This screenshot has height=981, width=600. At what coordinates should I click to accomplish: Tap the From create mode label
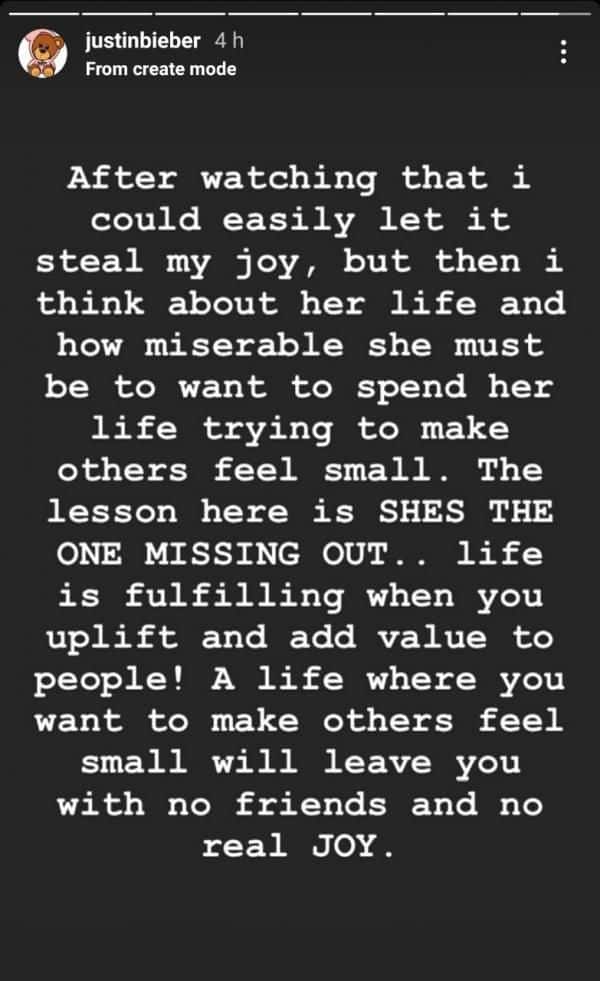[161, 69]
